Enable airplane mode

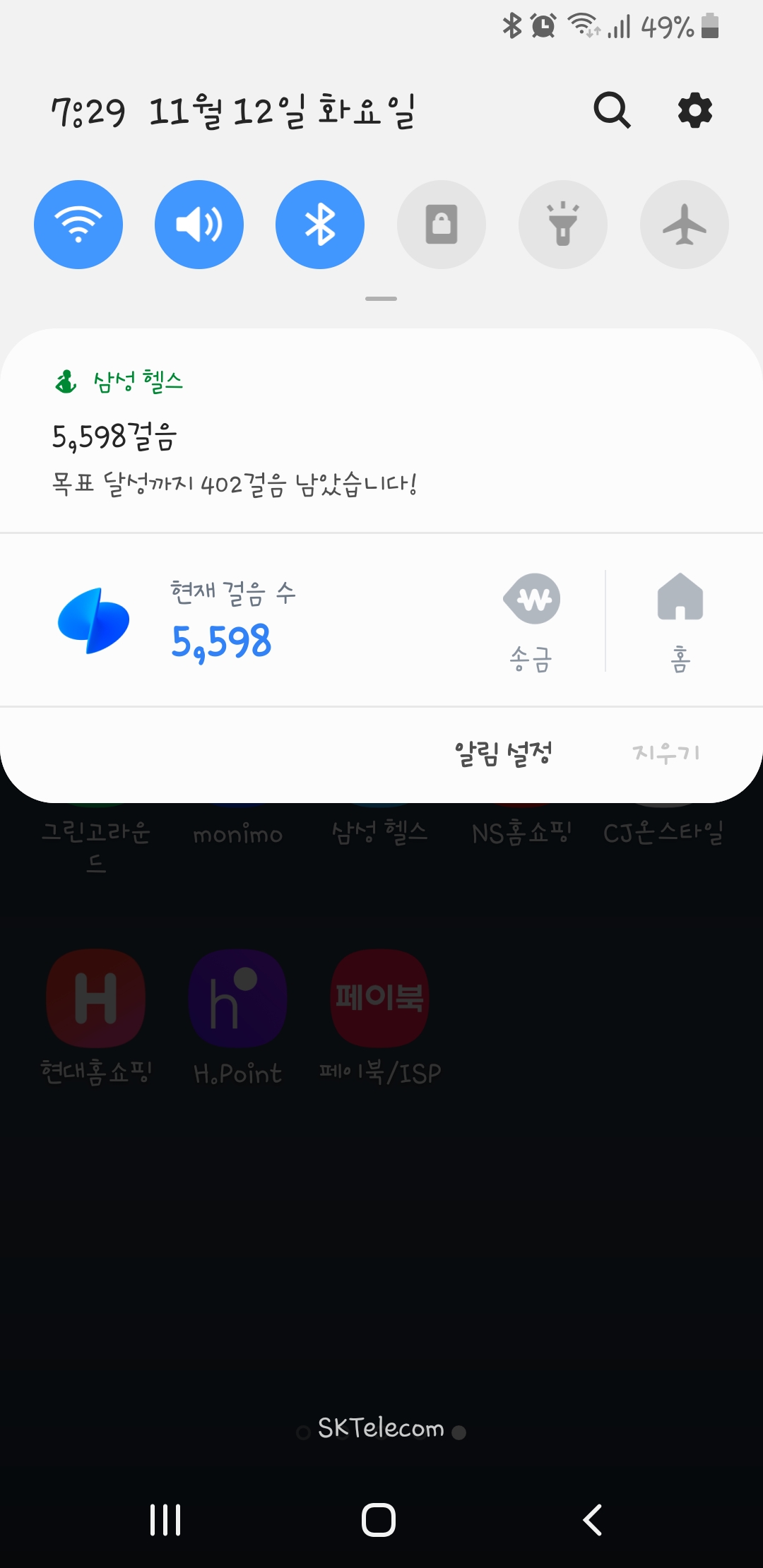[684, 225]
